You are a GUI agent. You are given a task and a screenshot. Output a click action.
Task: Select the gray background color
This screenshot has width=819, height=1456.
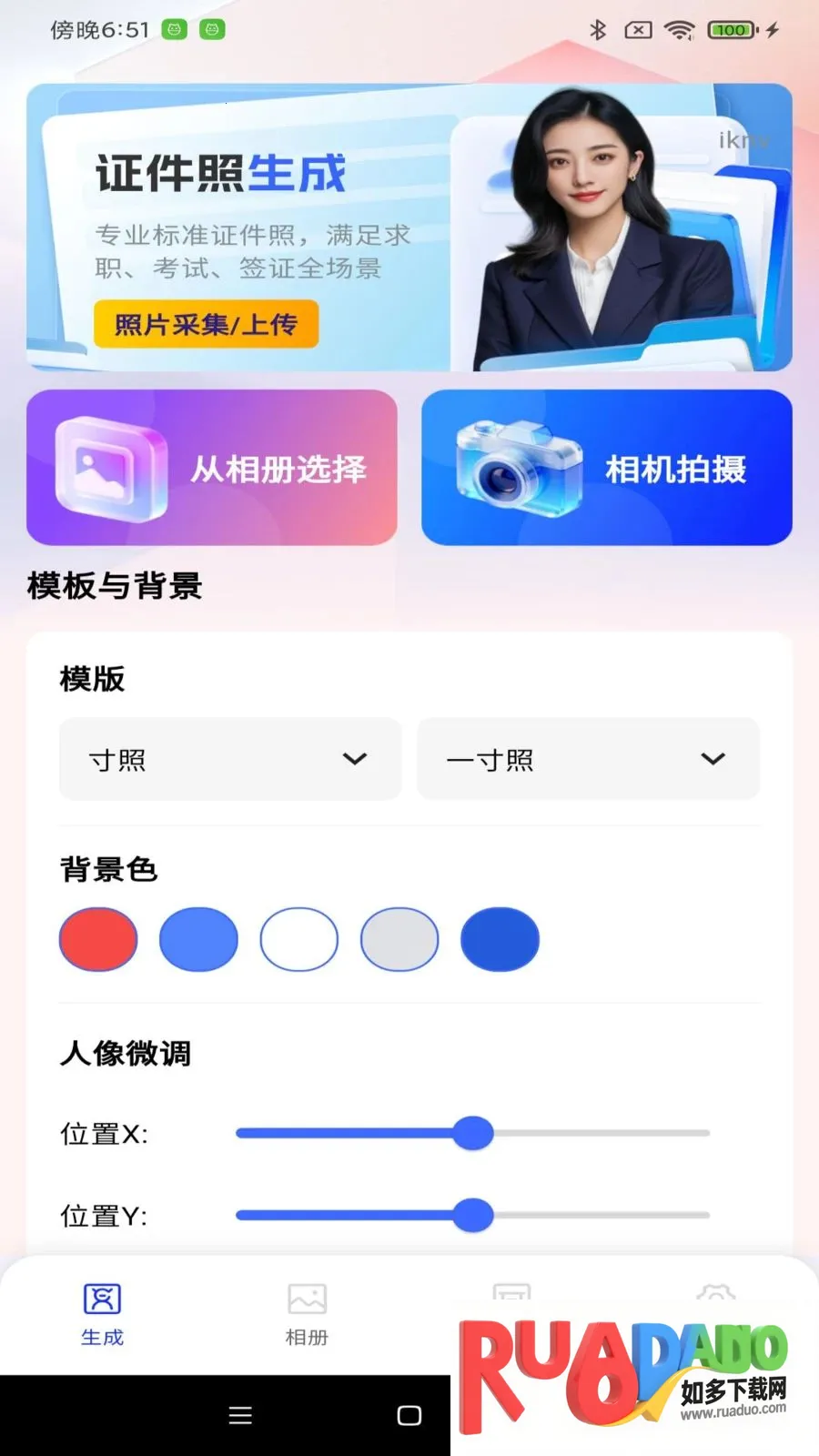tap(399, 939)
